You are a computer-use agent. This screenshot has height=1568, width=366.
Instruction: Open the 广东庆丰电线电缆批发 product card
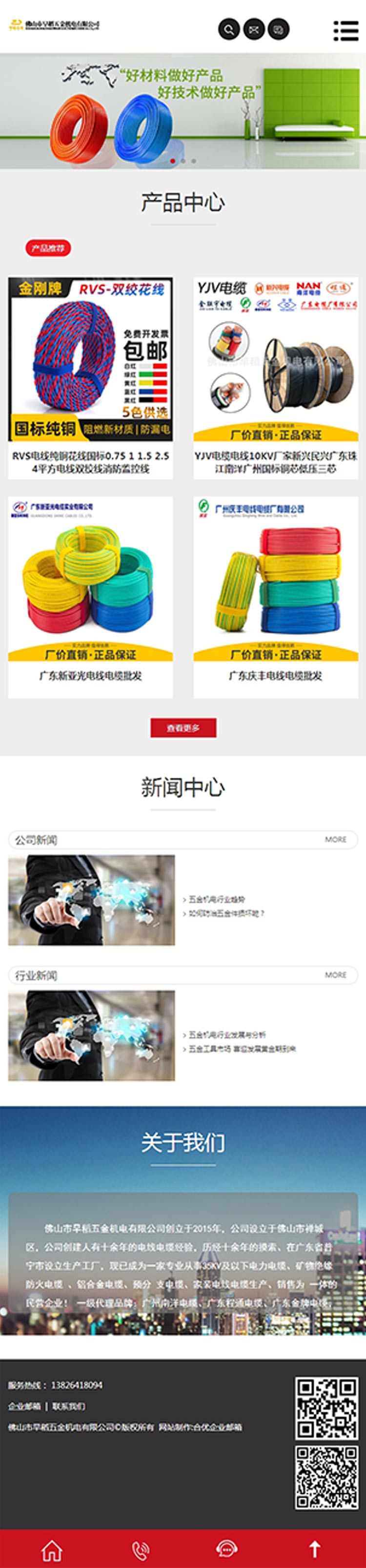(276, 597)
